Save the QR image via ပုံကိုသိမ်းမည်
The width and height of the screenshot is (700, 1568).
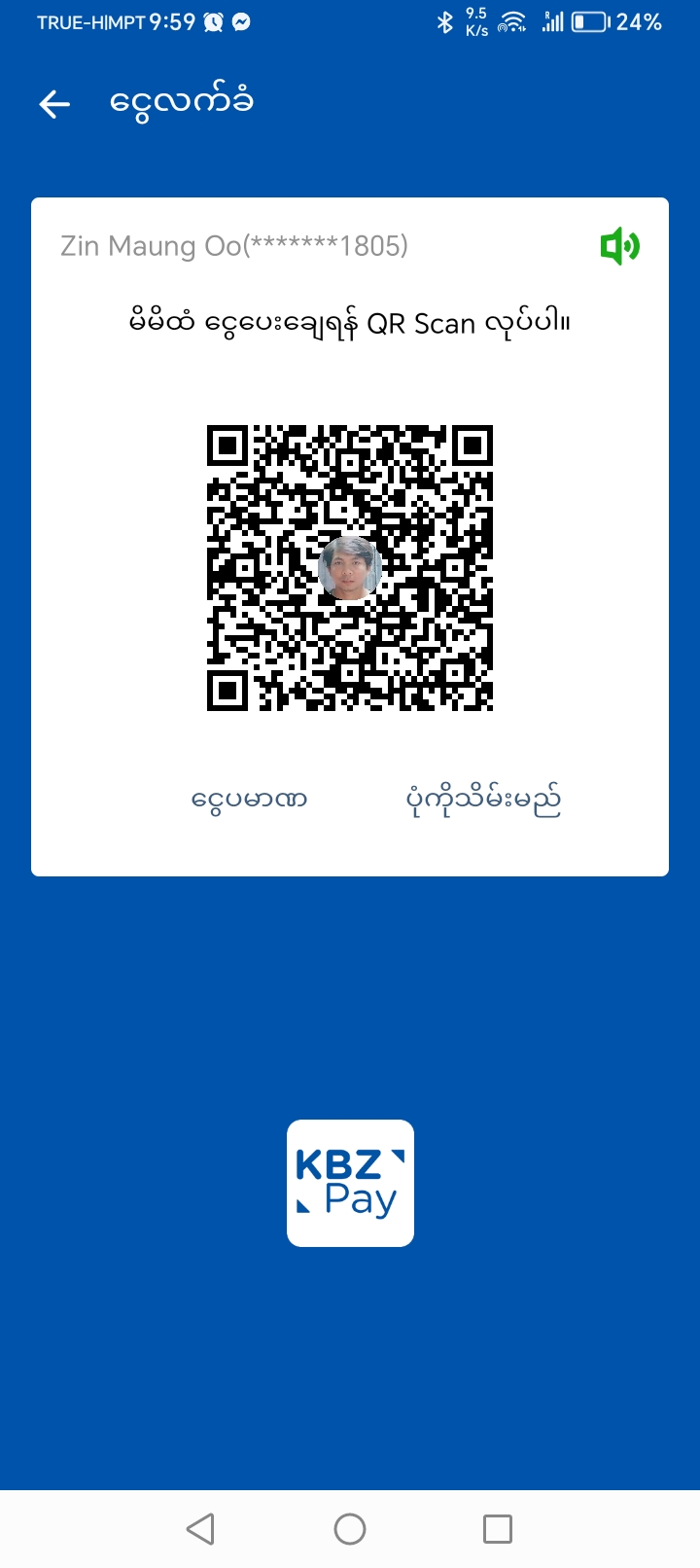[483, 801]
